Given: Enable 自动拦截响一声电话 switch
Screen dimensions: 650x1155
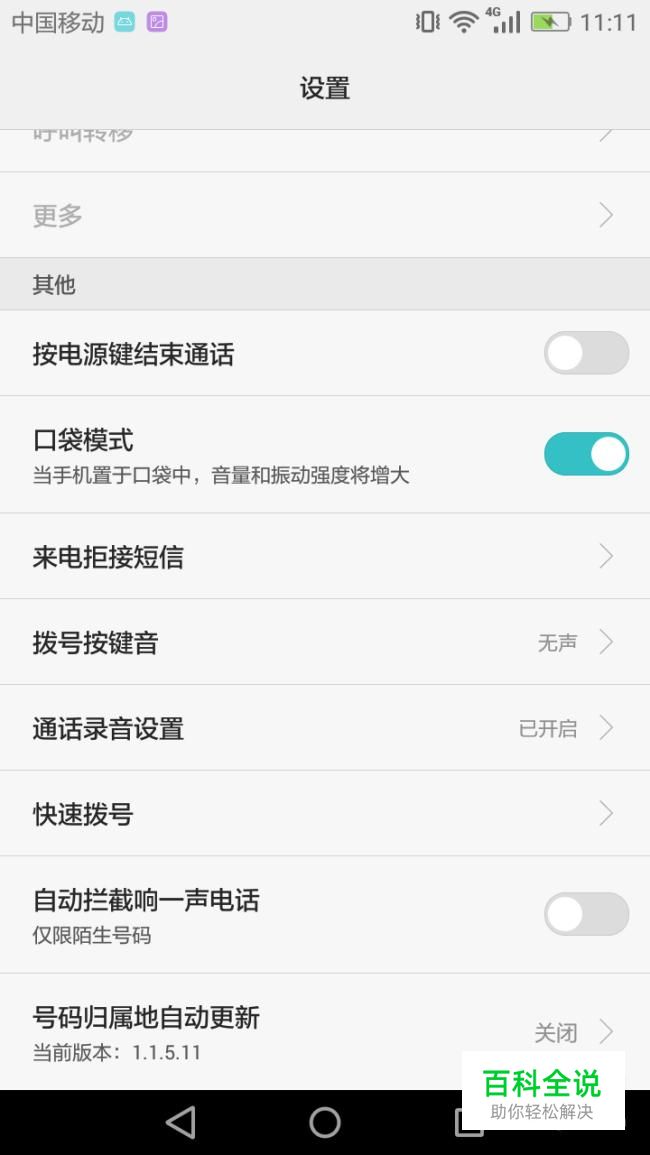Looking at the screenshot, I should tap(586, 914).
